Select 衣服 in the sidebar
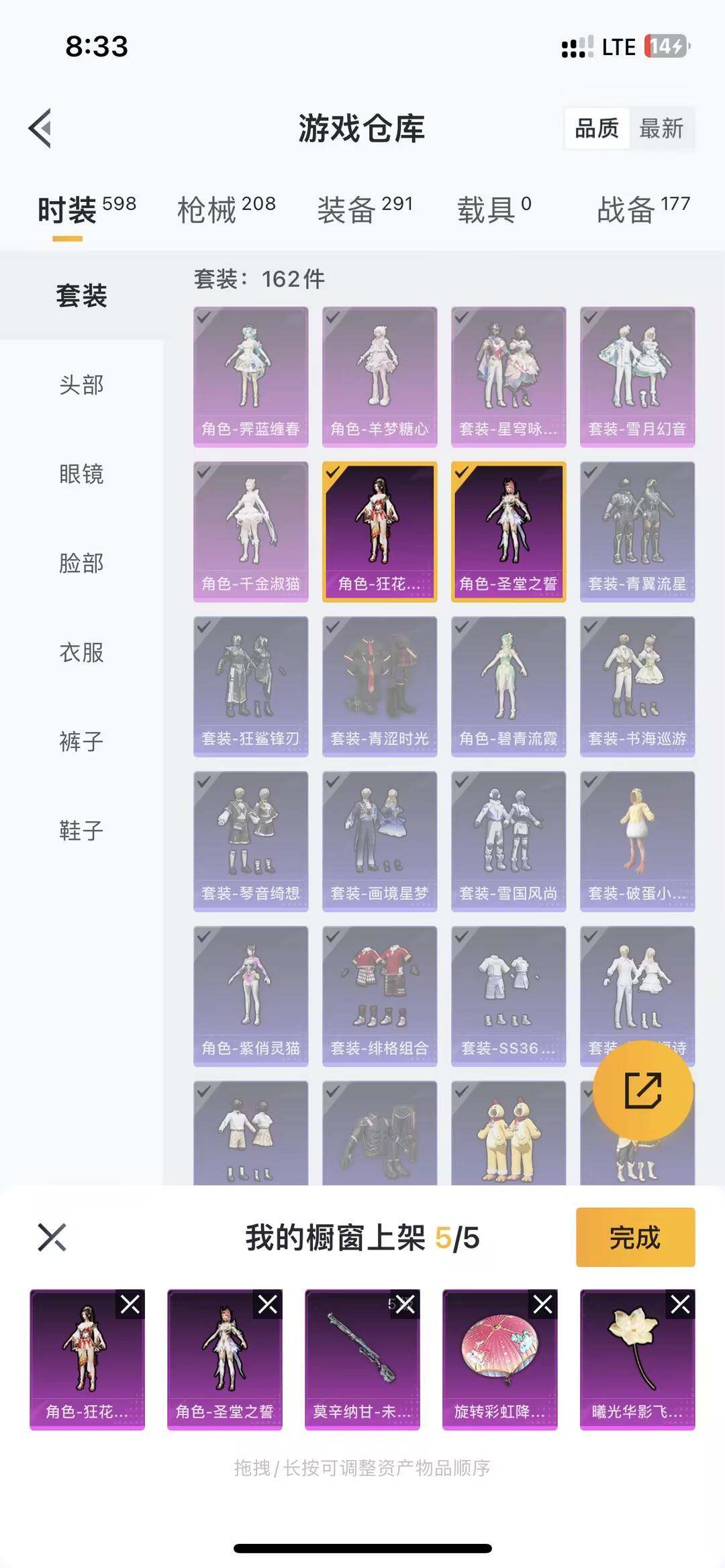The image size is (725, 1568). (81, 652)
